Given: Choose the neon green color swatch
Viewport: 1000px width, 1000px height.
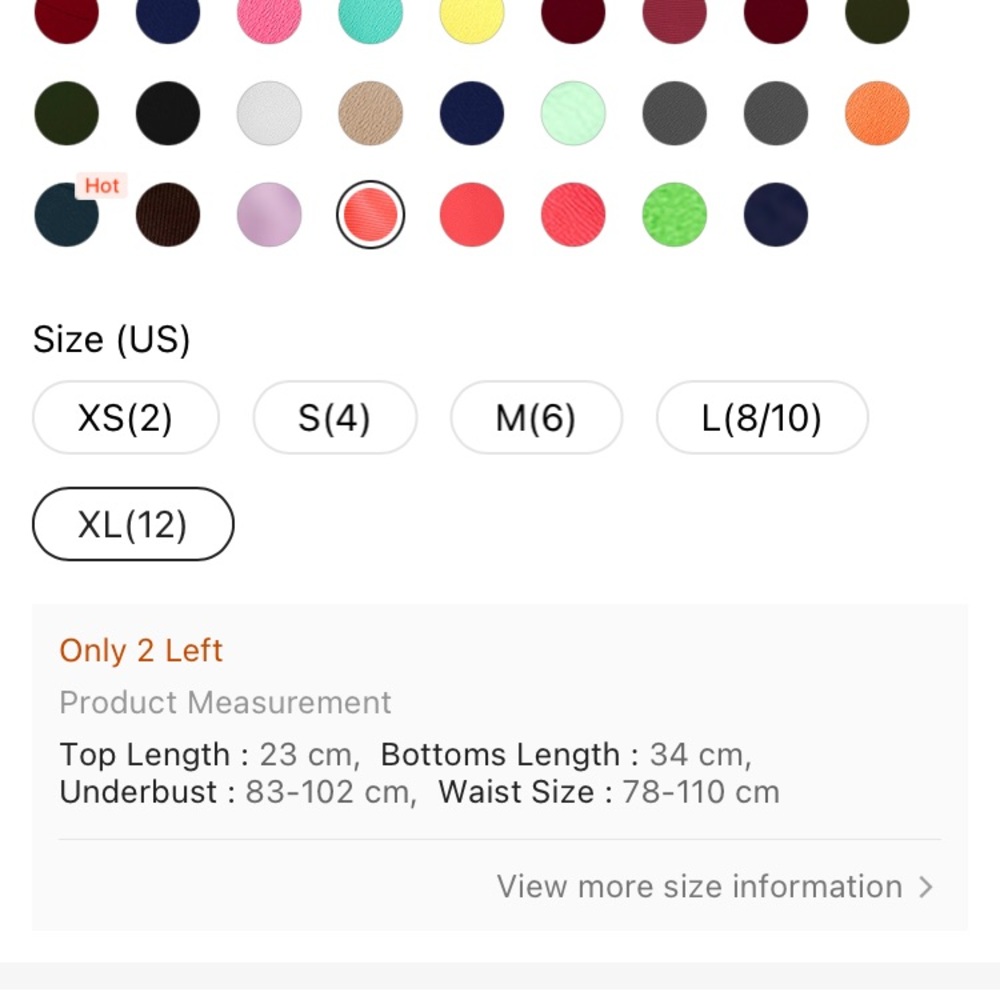Looking at the screenshot, I should (674, 214).
